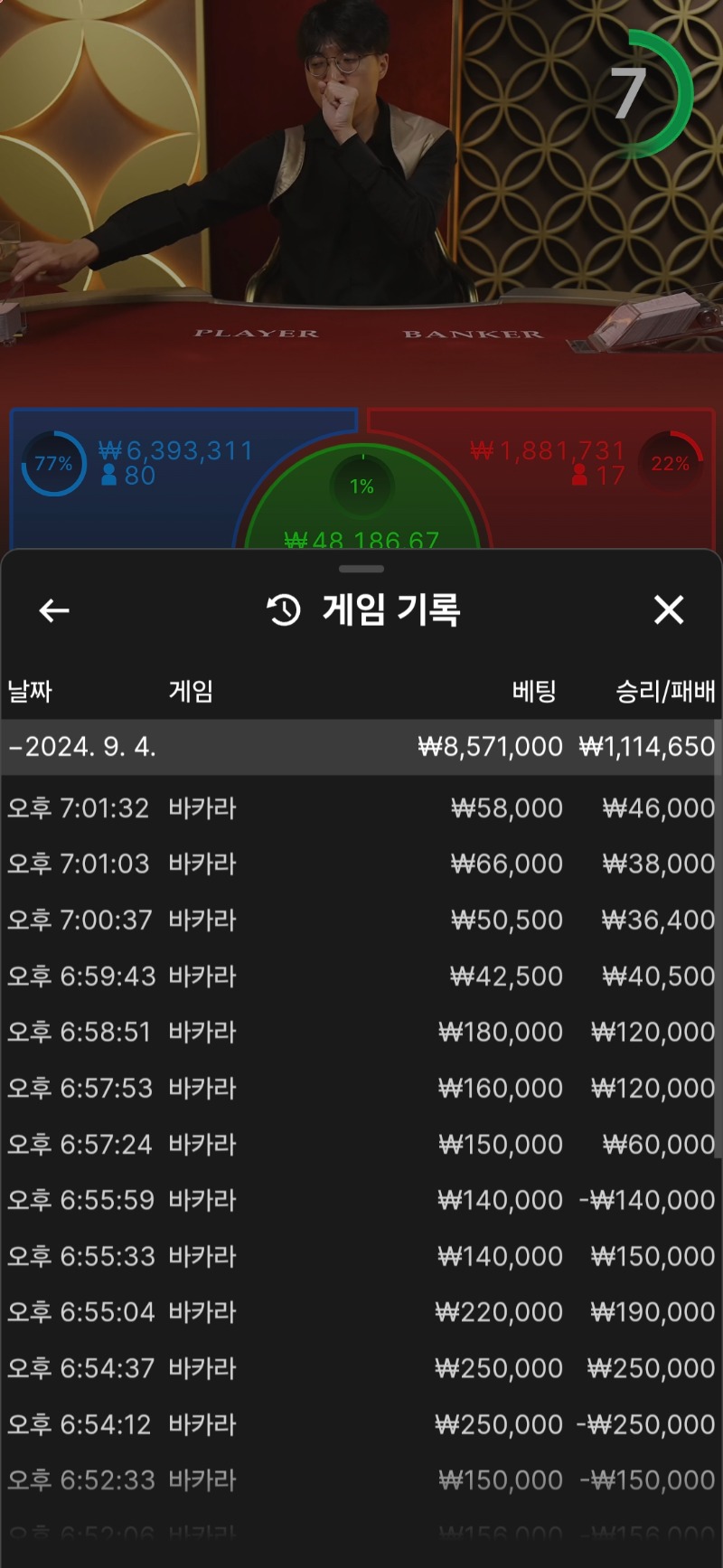Bet on the blue Player area
This screenshot has height=1568, width=723.
pyautogui.click(x=127, y=479)
